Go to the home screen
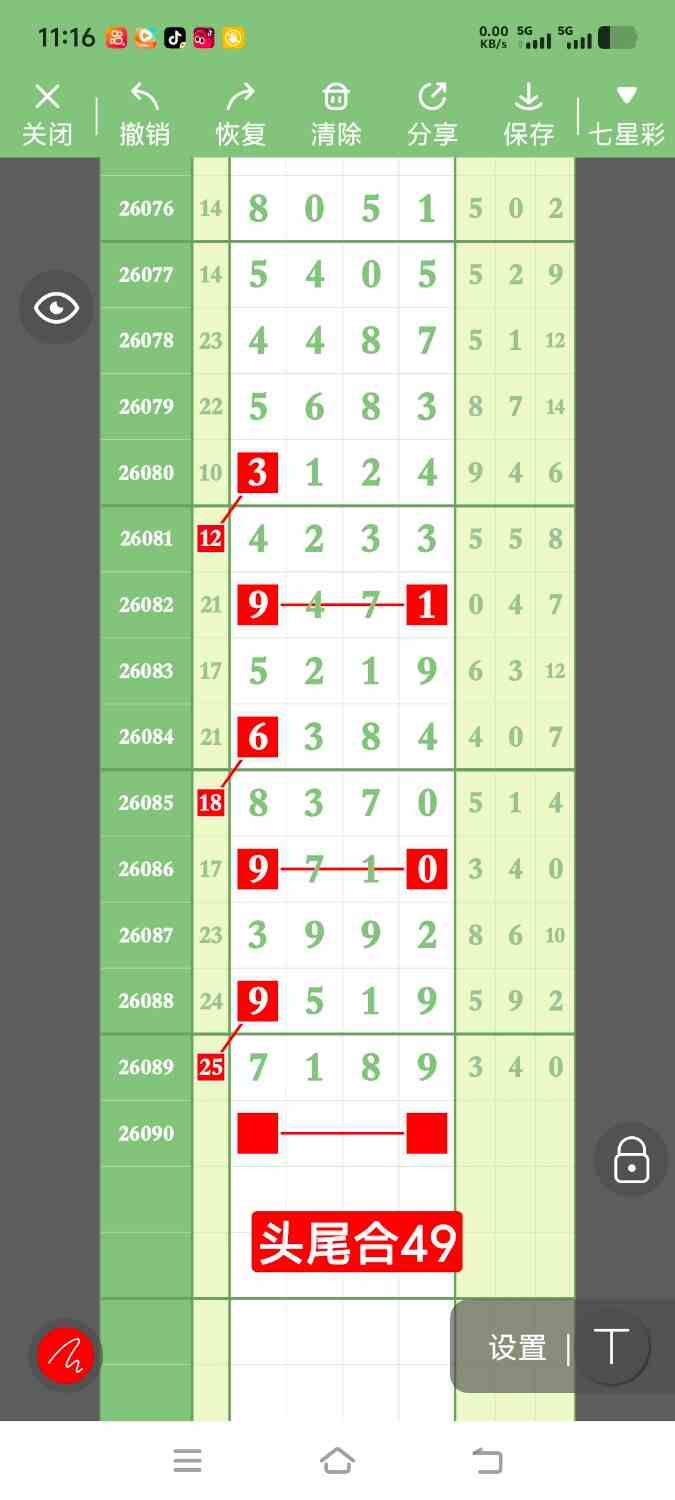The width and height of the screenshot is (675, 1500). 337,1461
